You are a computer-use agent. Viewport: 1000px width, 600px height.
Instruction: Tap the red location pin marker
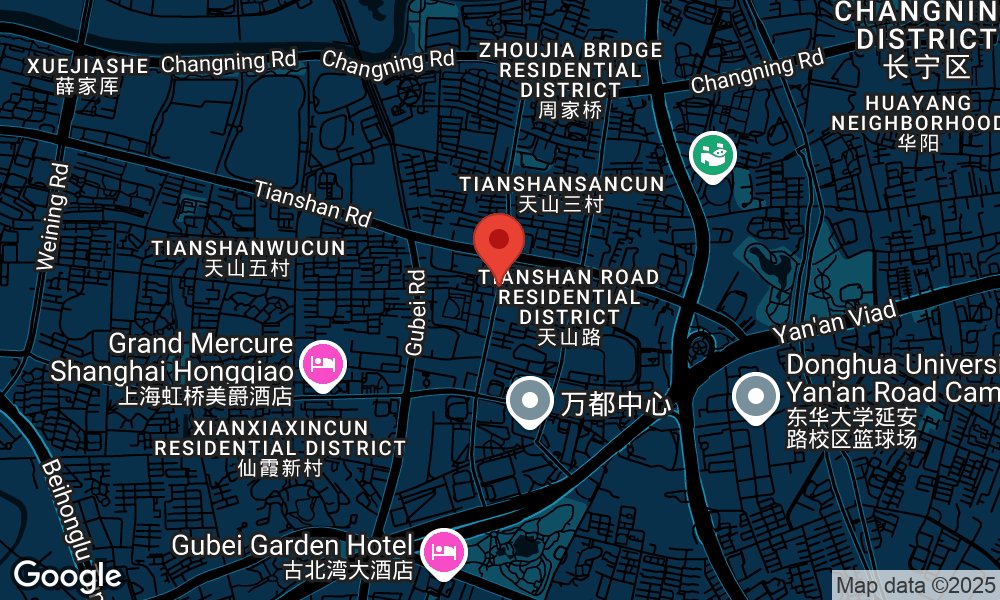coord(498,243)
